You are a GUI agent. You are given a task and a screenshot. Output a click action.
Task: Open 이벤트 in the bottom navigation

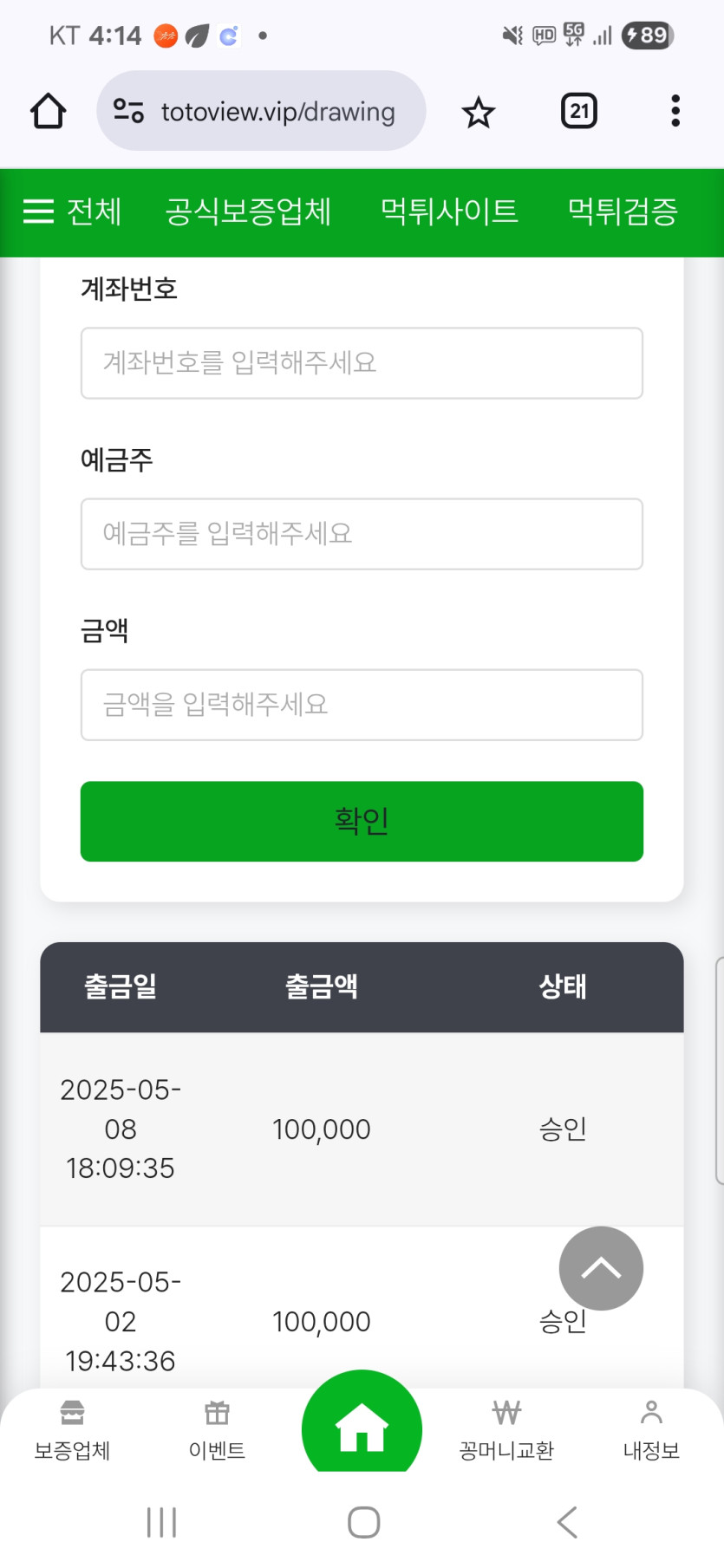coord(217,1431)
